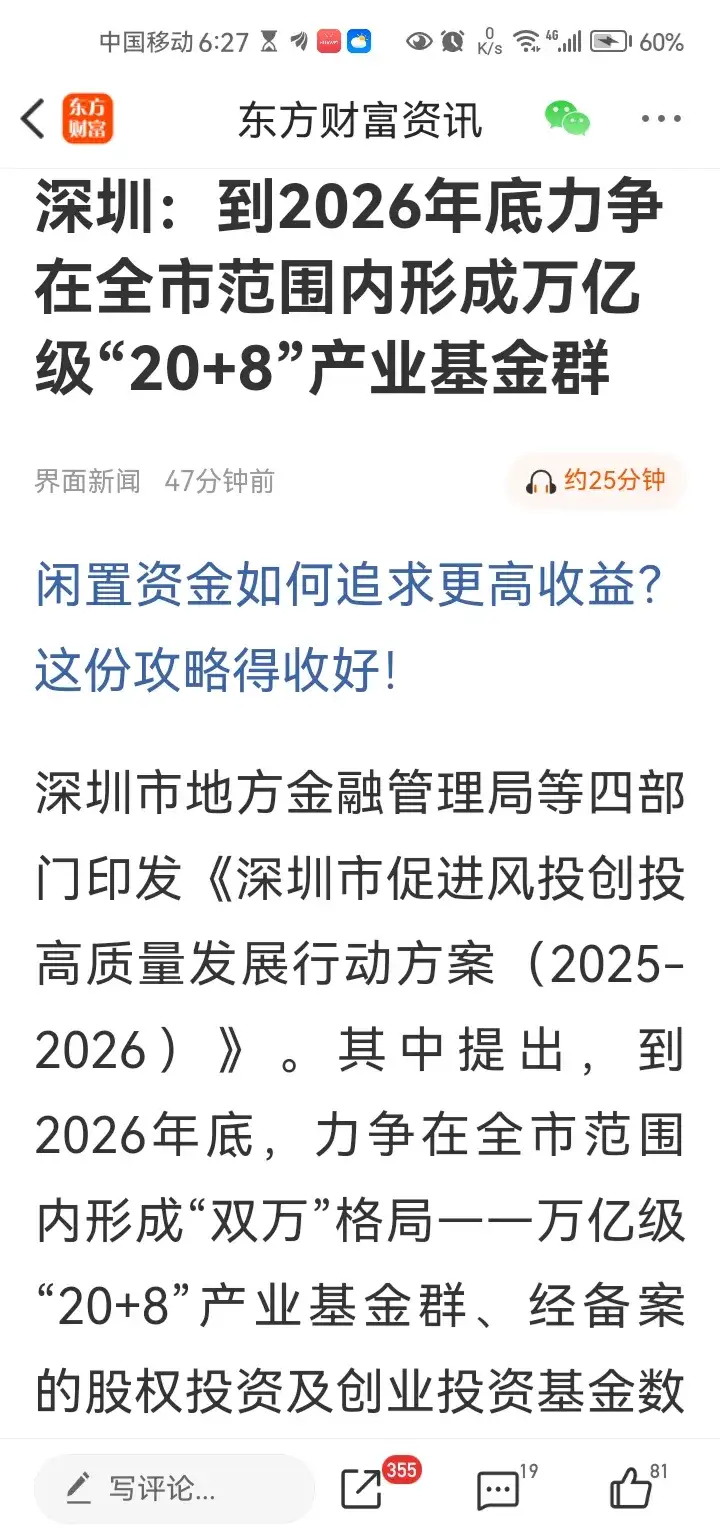Expand the 约25分钟 audio listening option
This screenshot has width=720, height=1540.
pos(596,482)
